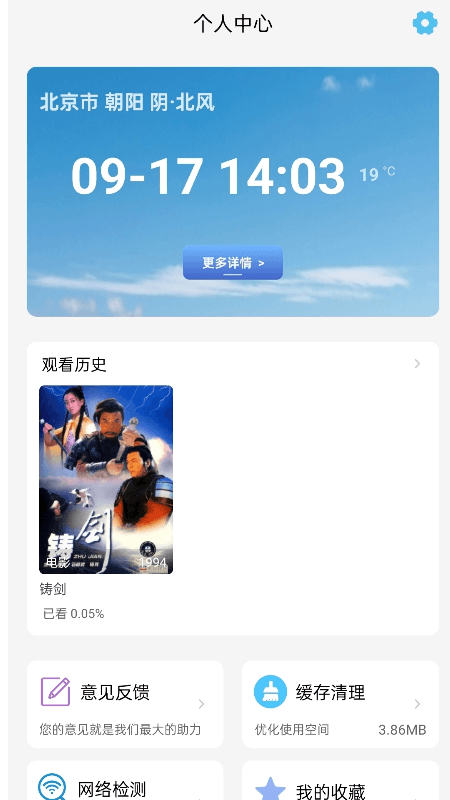Screen dimensions: 450x800
Task: Open the 我的收藏 favorites card
Action: click(x=340, y=781)
